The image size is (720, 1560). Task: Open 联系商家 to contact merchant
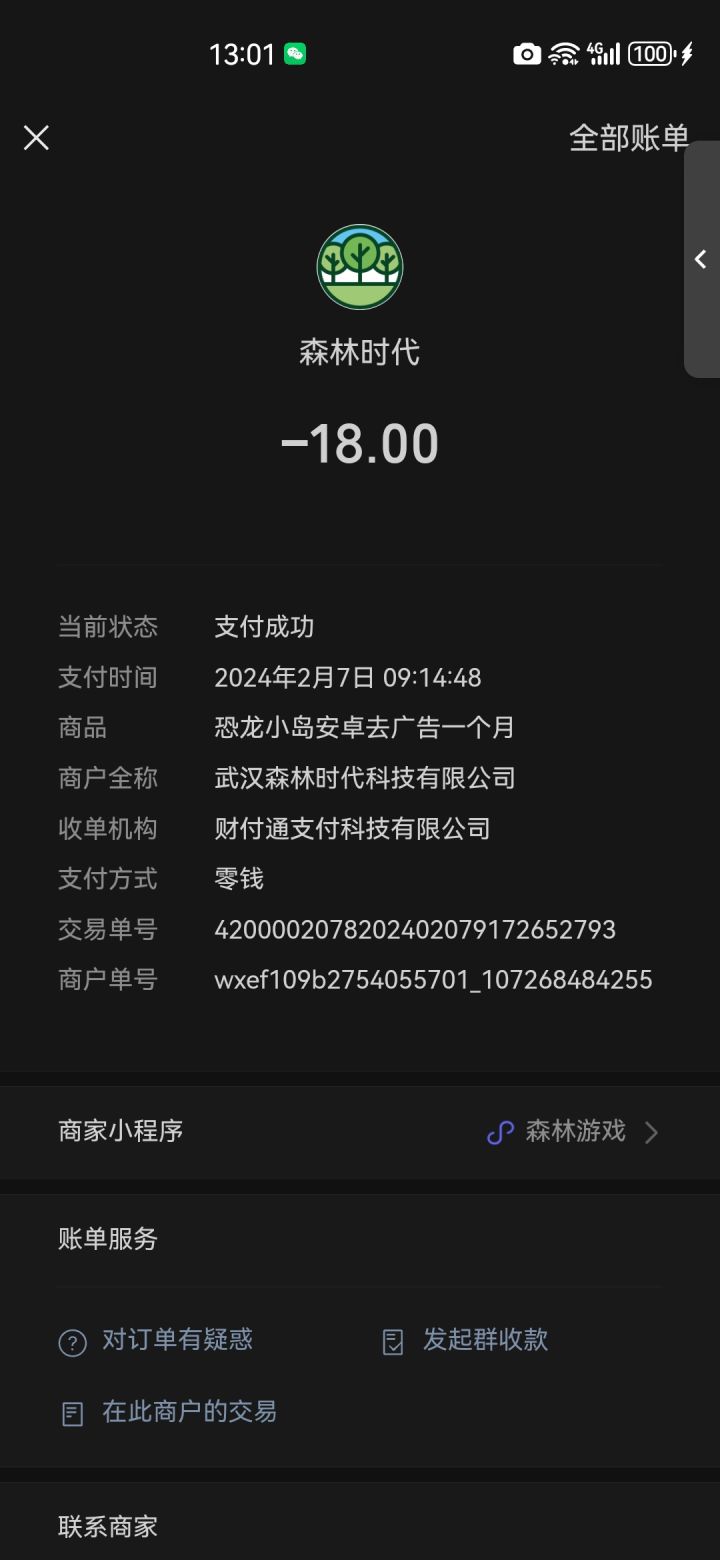[x=108, y=1526]
